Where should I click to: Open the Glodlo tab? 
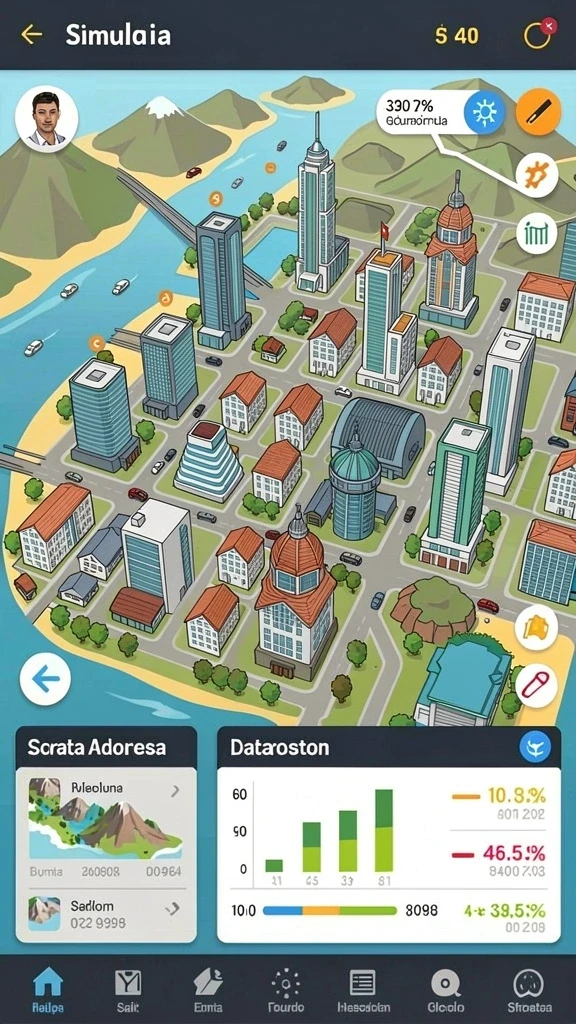pyautogui.click(x=446, y=989)
